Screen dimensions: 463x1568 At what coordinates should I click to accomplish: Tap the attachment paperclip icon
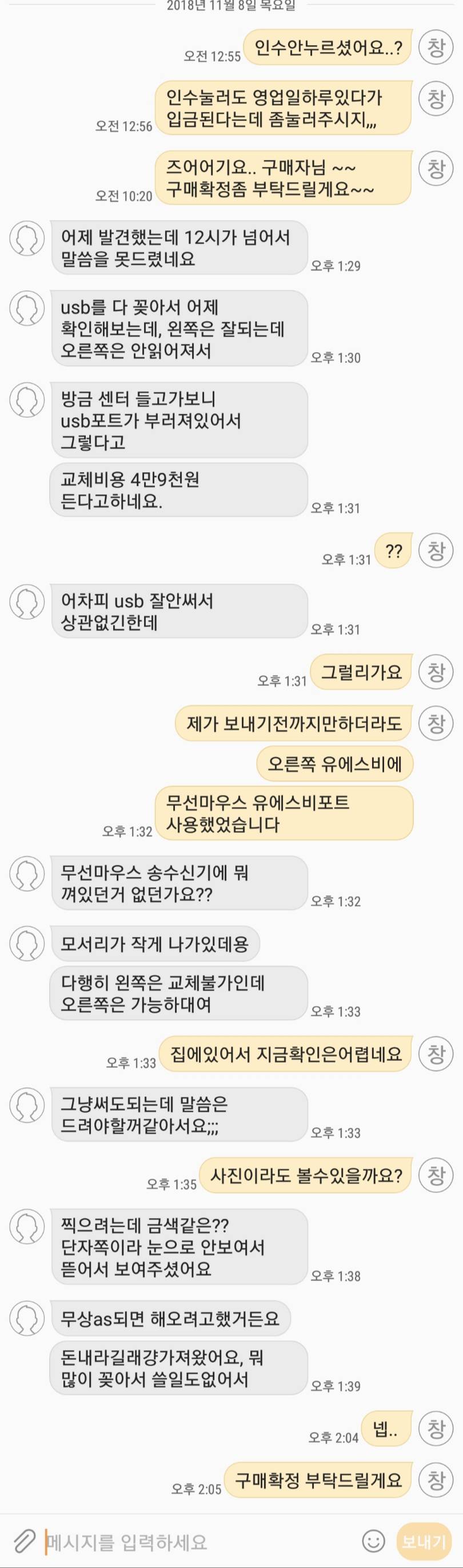click(x=24, y=1541)
